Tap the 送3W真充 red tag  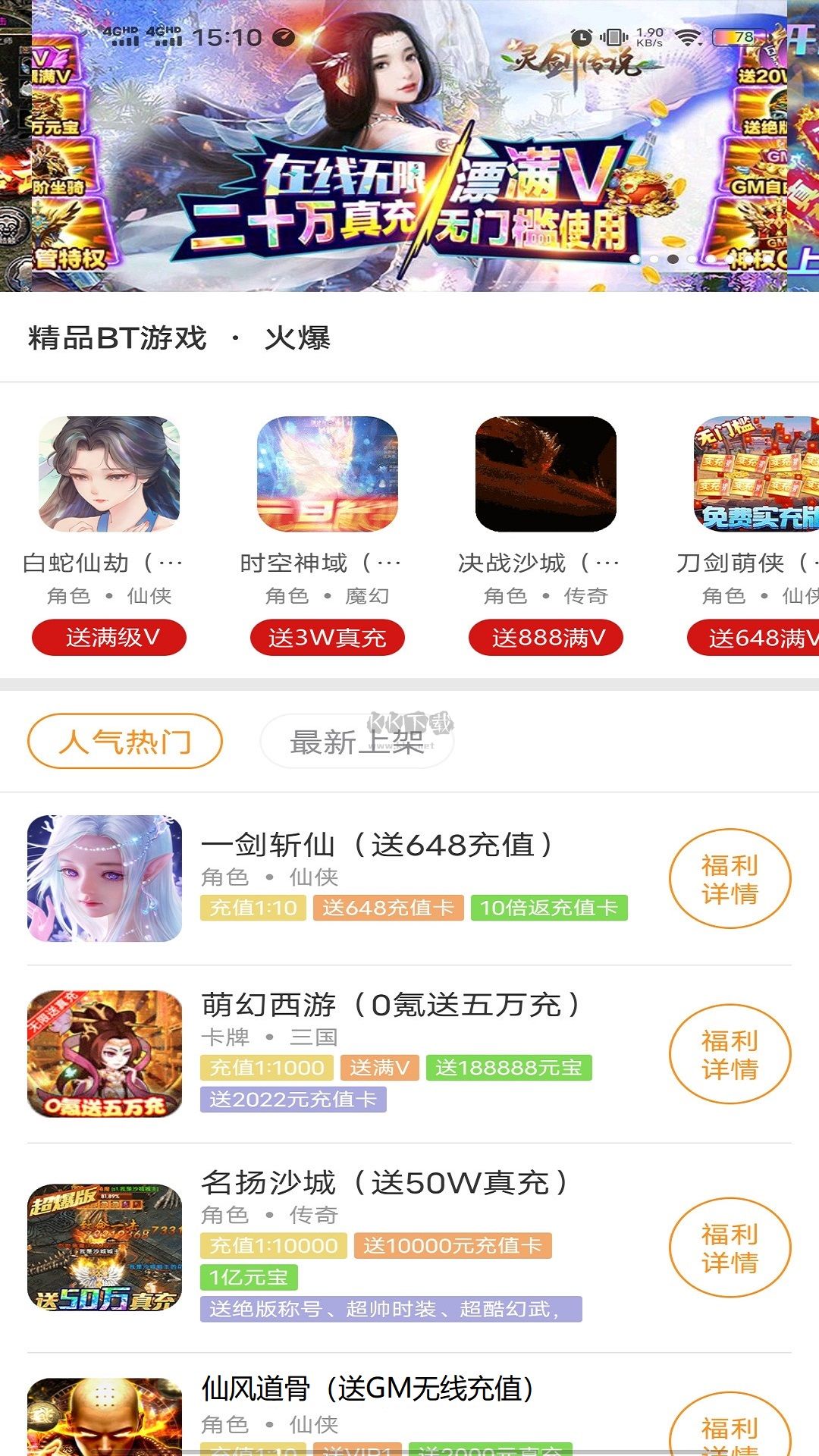[326, 639]
